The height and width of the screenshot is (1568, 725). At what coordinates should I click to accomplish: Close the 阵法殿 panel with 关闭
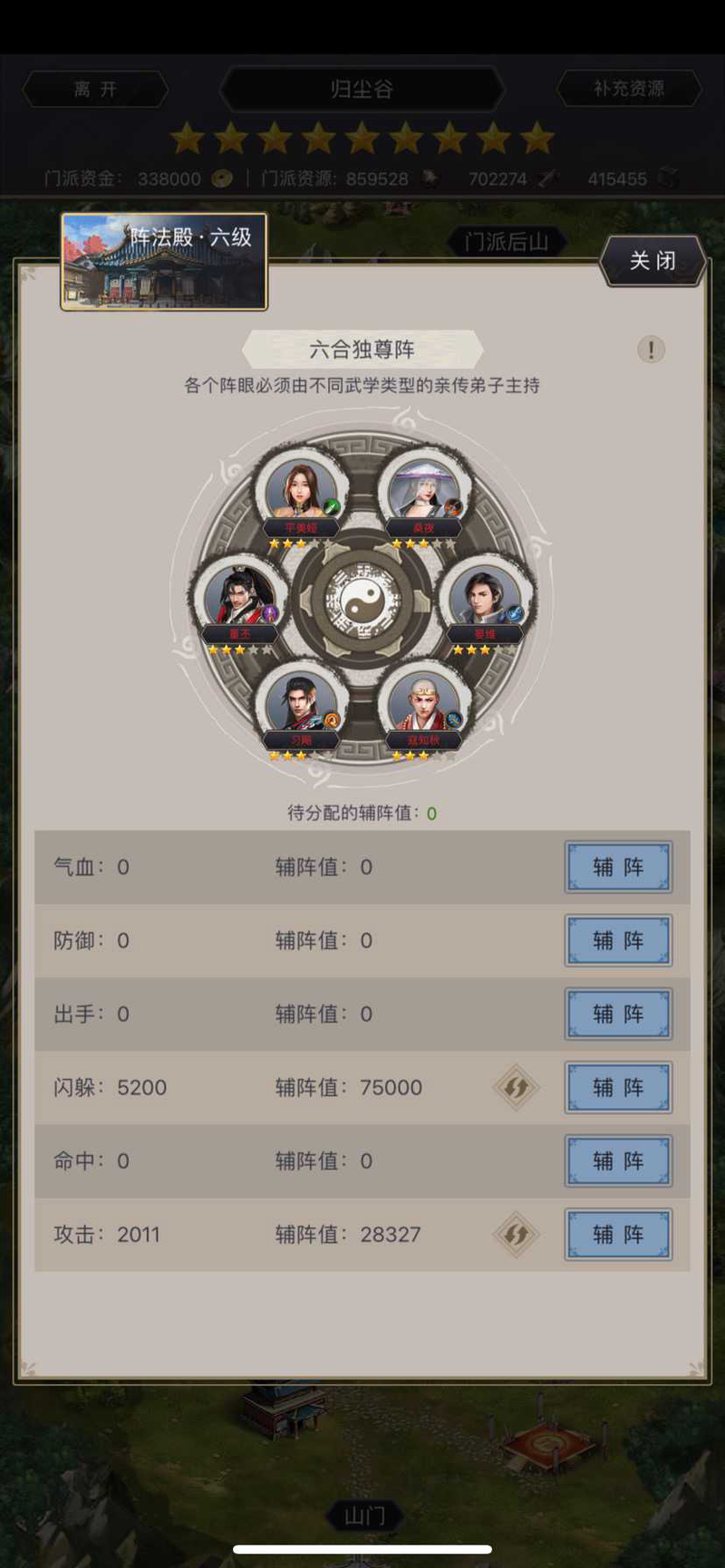pos(652,261)
